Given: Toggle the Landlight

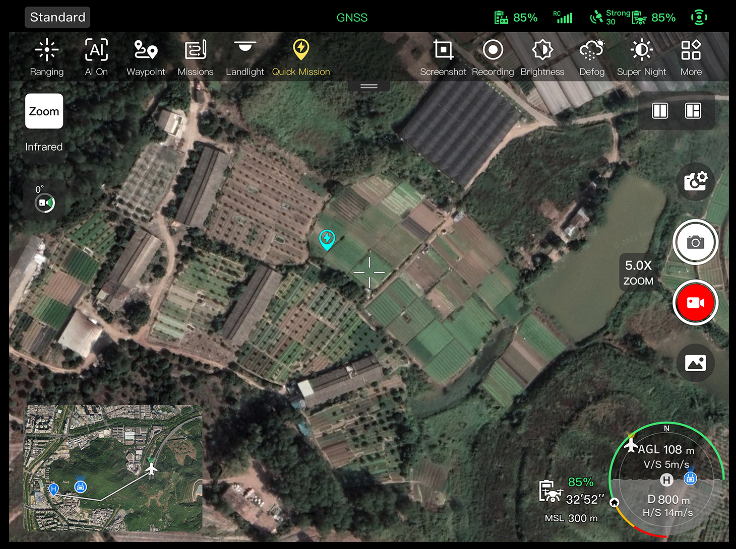Looking at the screenshot, I should click(245, 56).
